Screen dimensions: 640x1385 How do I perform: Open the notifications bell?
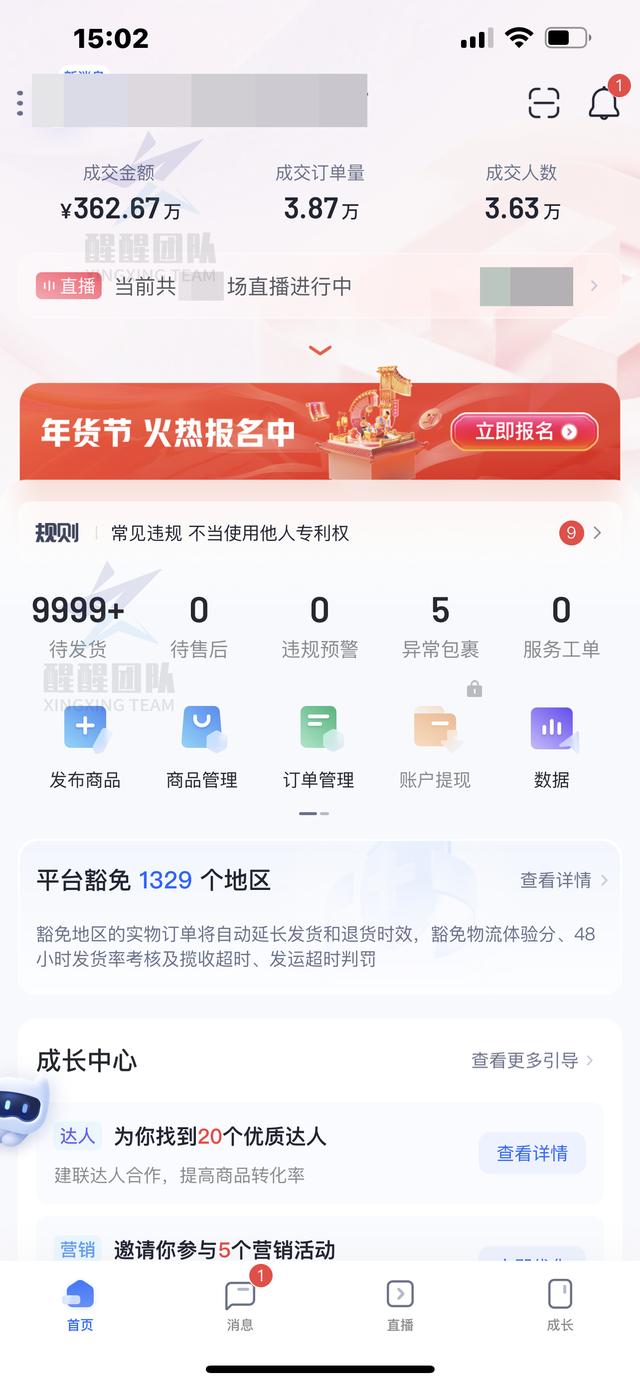click(603, 103)
